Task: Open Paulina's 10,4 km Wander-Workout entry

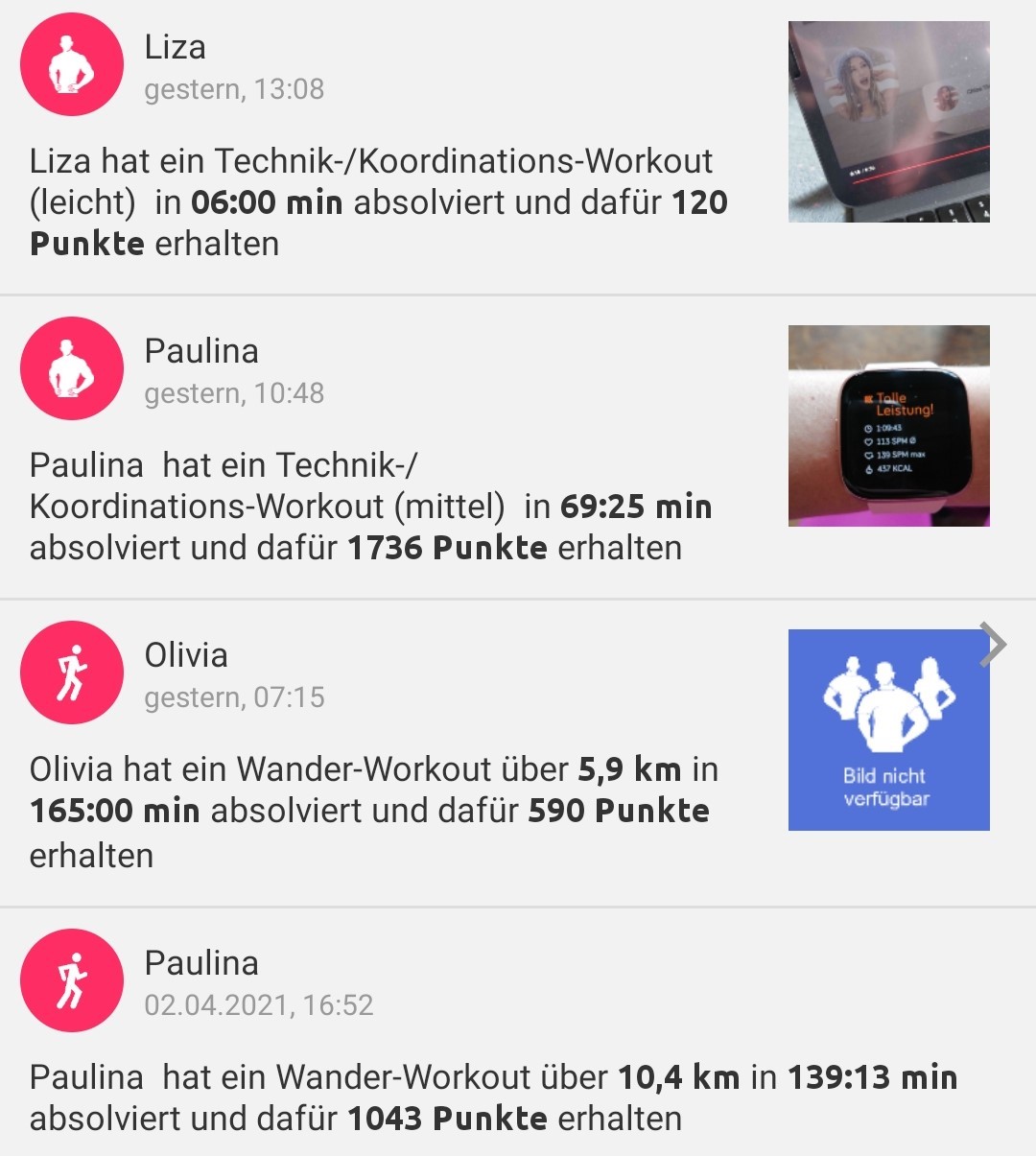Action: pyautogui.click(x=493, y=1097)
